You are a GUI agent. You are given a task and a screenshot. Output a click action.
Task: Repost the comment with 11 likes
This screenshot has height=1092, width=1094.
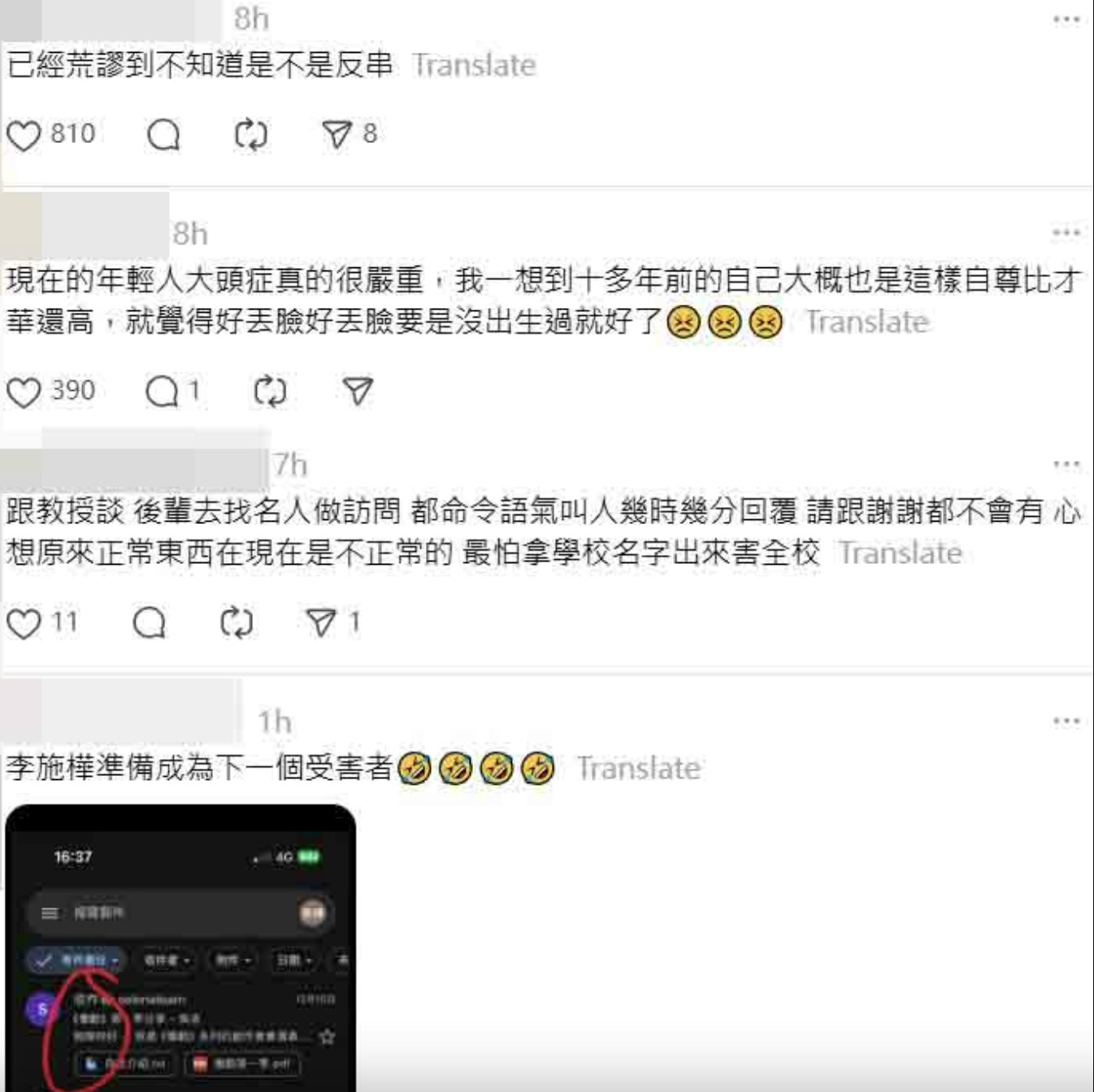(236, 624)
